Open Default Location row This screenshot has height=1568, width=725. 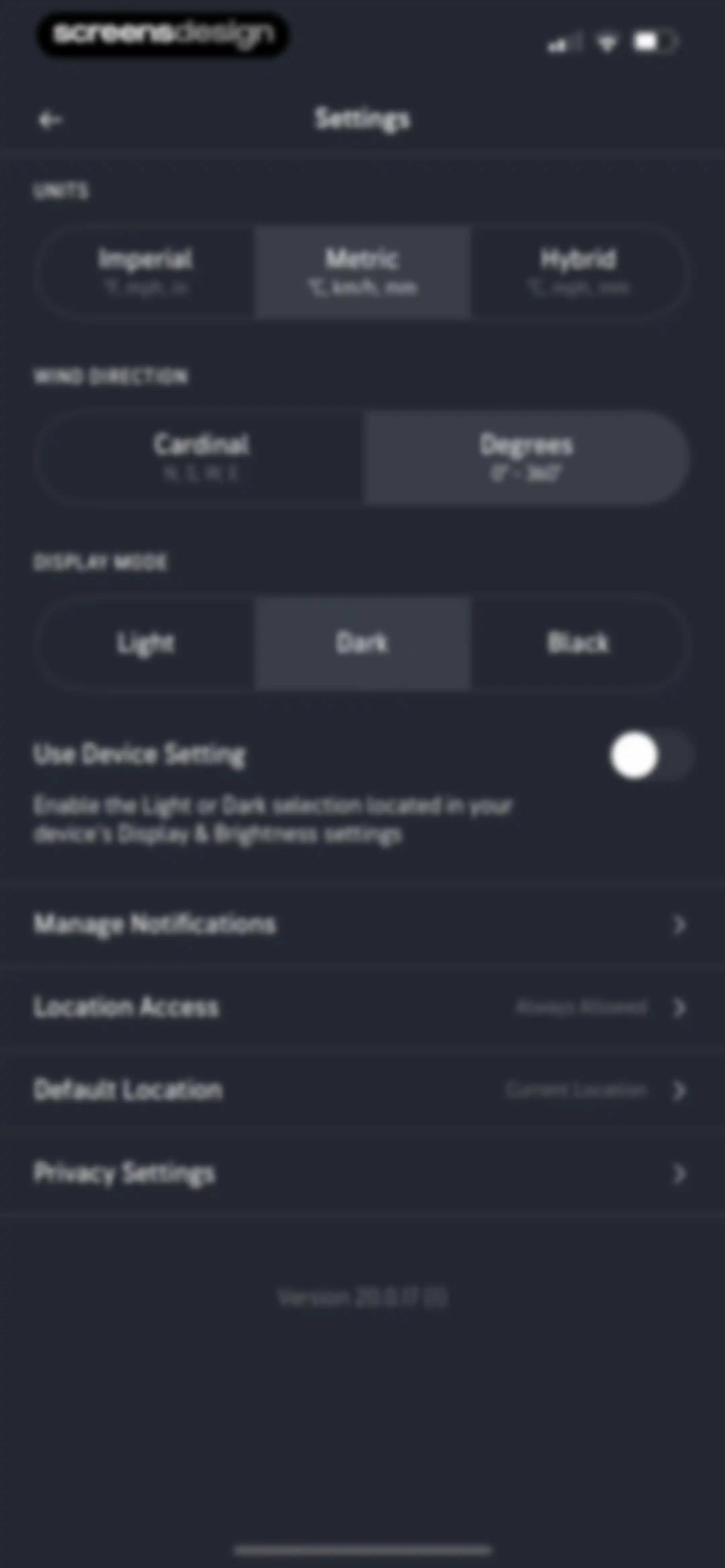362,1090
